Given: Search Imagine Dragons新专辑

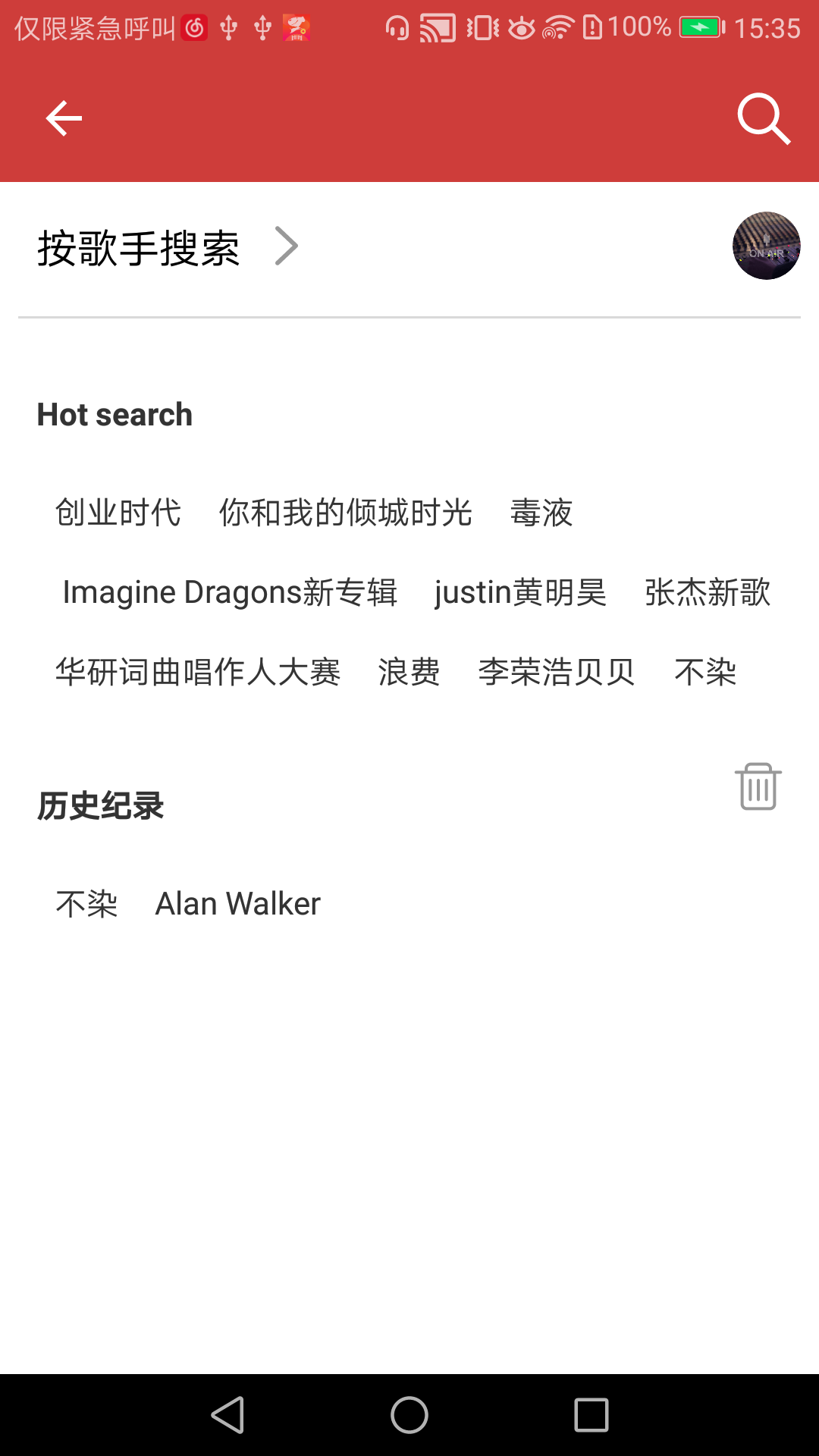Looking at the screenshot, I should (x=230, y=592).
